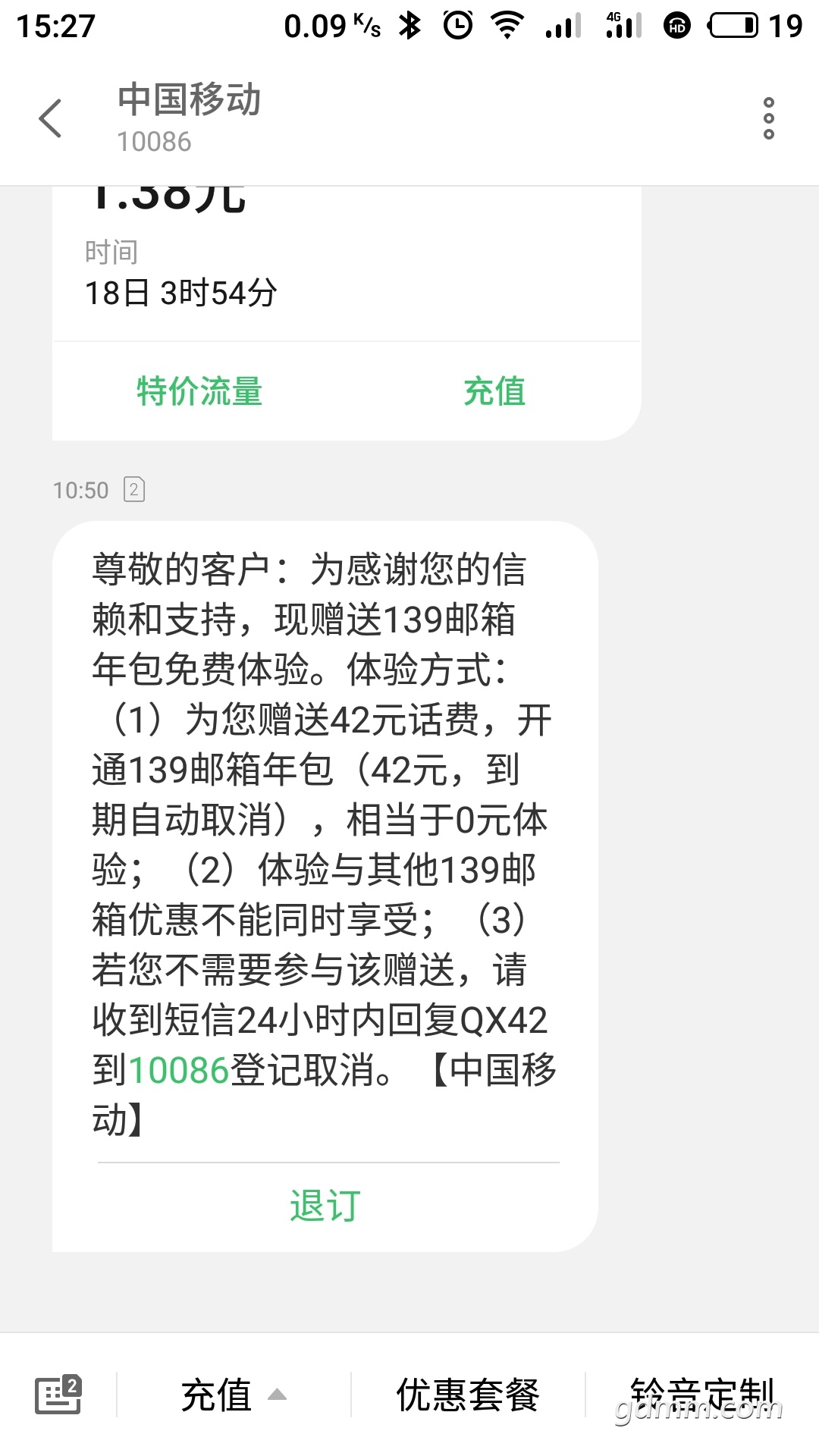The width and height of the screenshot is (819, 1456).
Task: Switch to keyboard input mode
Action: point(58,1394)
